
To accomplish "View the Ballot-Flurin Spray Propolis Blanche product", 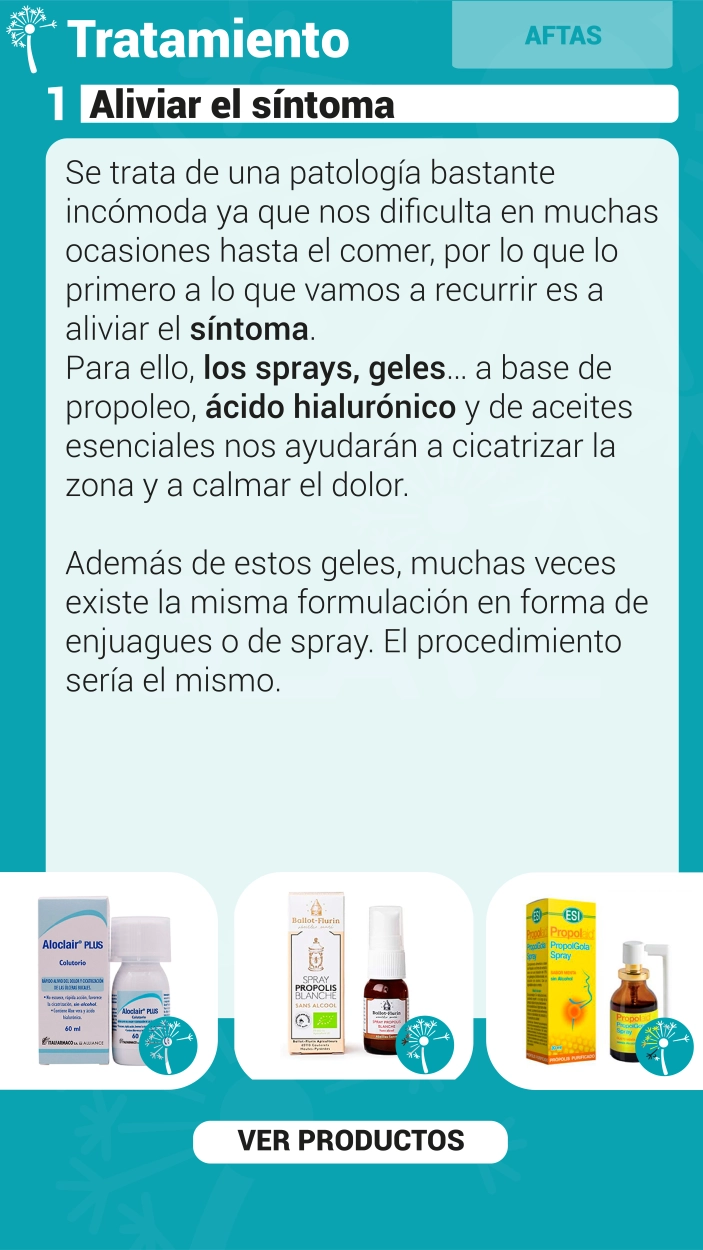I will 353,976.
